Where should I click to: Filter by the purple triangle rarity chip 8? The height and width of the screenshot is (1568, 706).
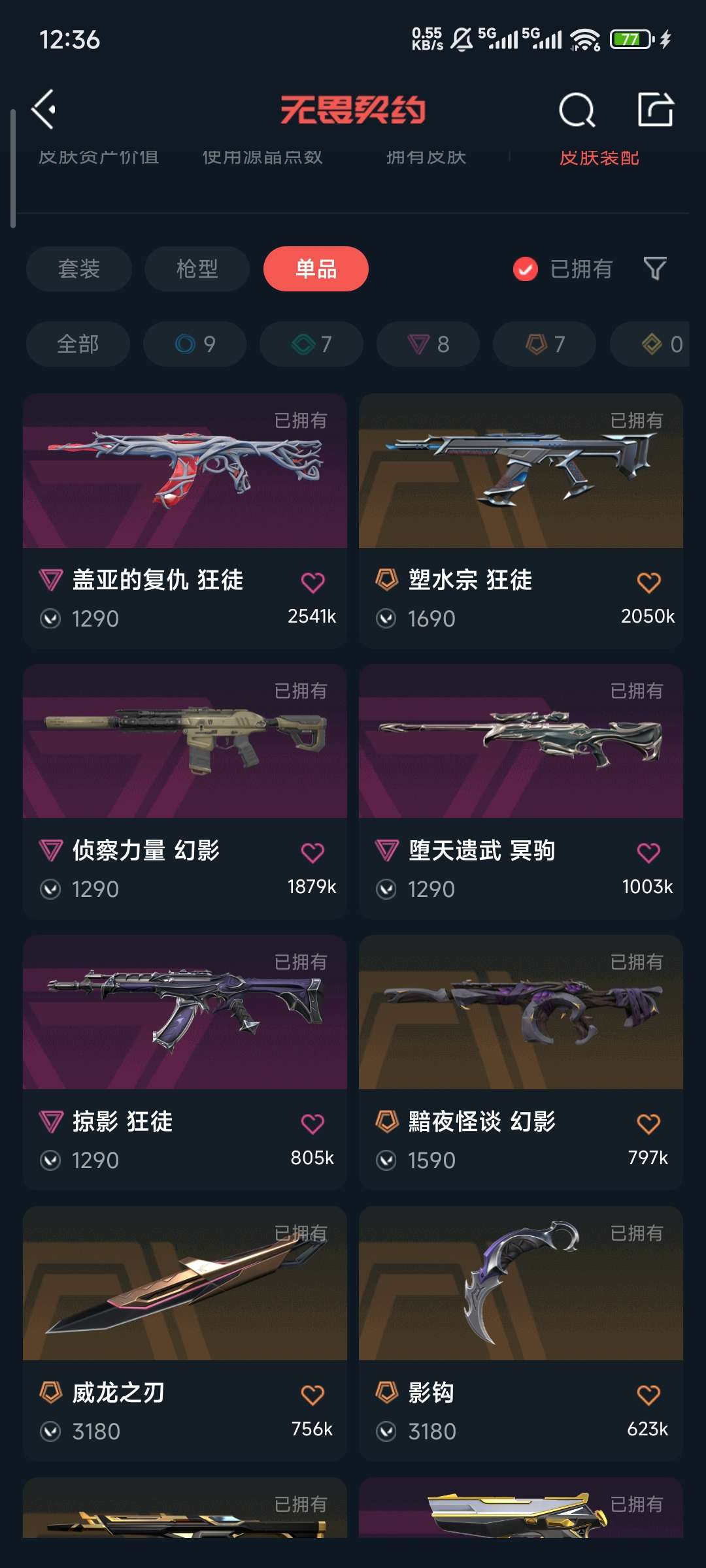click(428, 344)
